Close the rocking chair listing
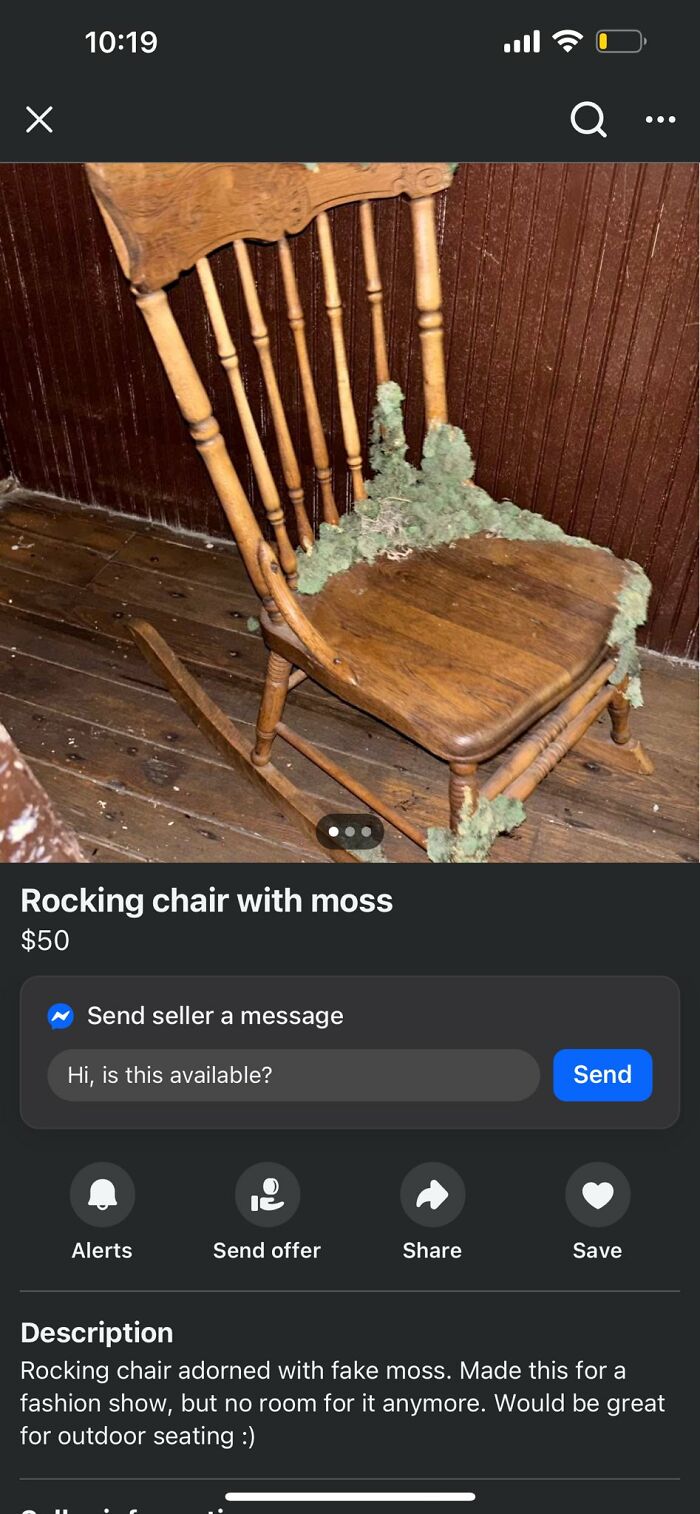The height and width of the screenshot is (1514, 700). tap(39, 120)
